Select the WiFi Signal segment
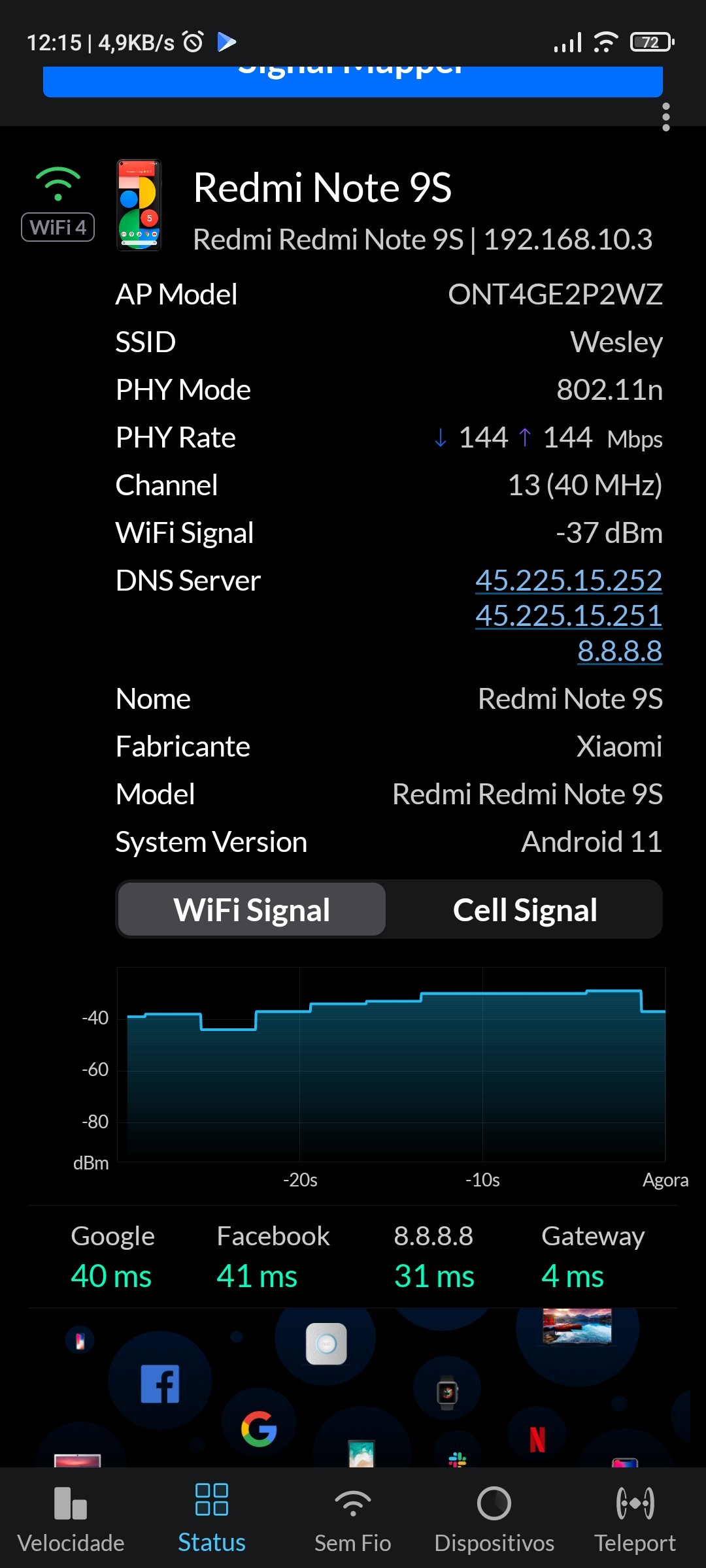The image size is (706, 1568). click(252, 910)
